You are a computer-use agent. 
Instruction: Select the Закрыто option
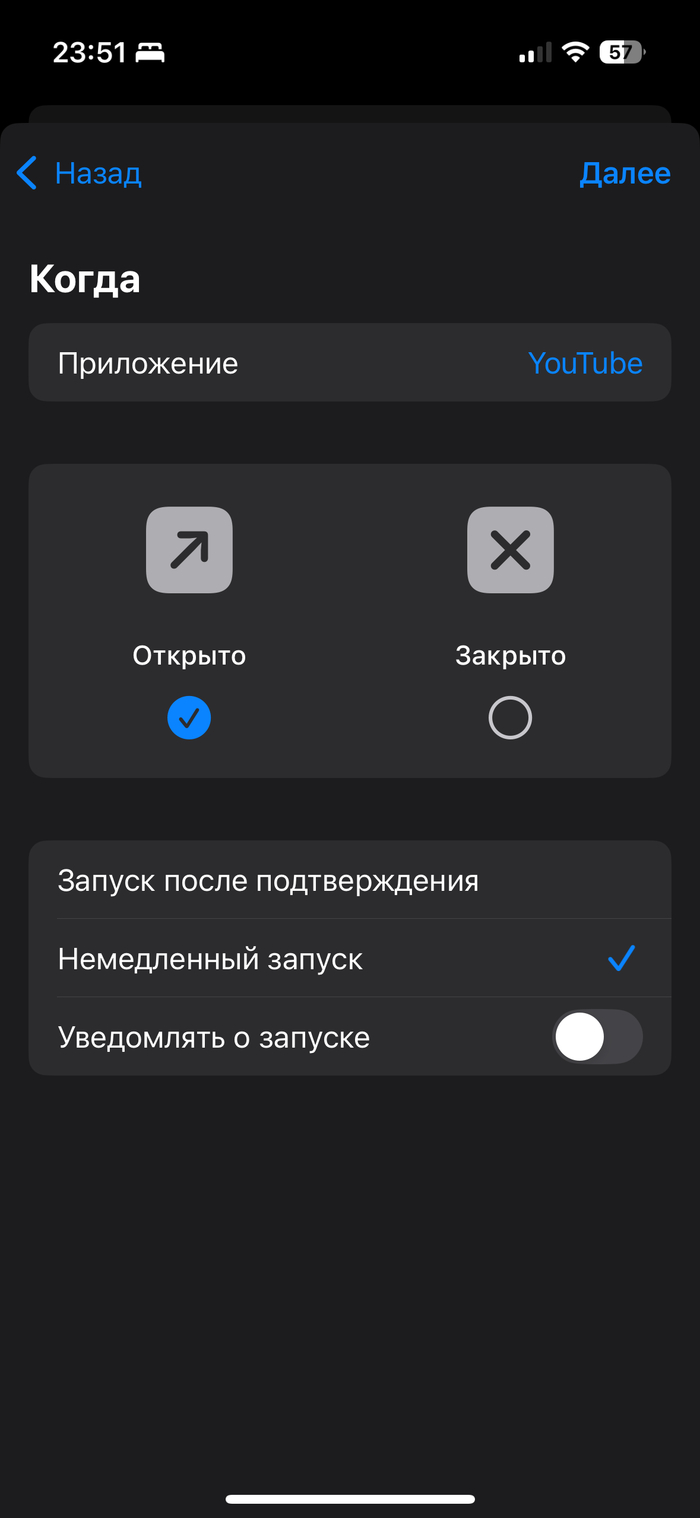[510, 621]
